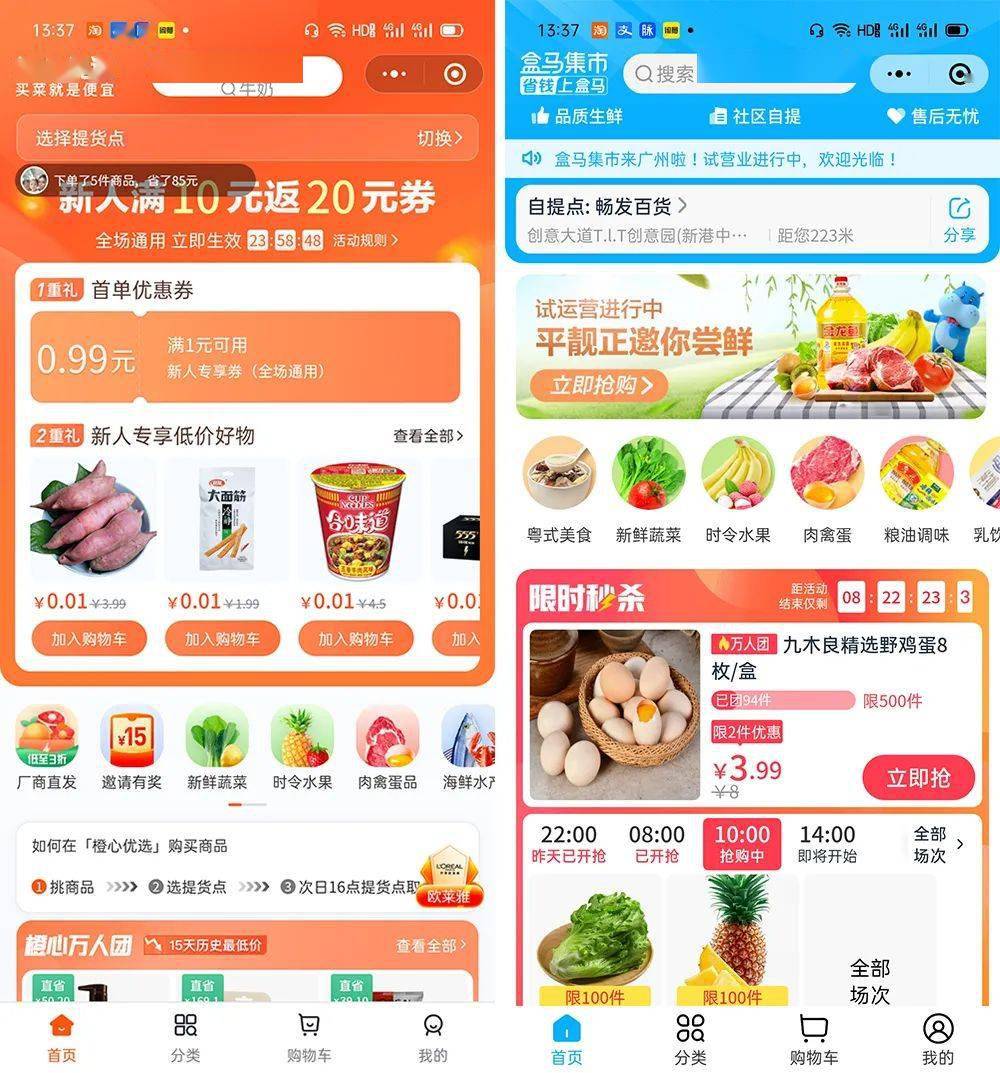
Task: Switch to 购物车 tab in 橙心优选
Action: coord(309,1037)
